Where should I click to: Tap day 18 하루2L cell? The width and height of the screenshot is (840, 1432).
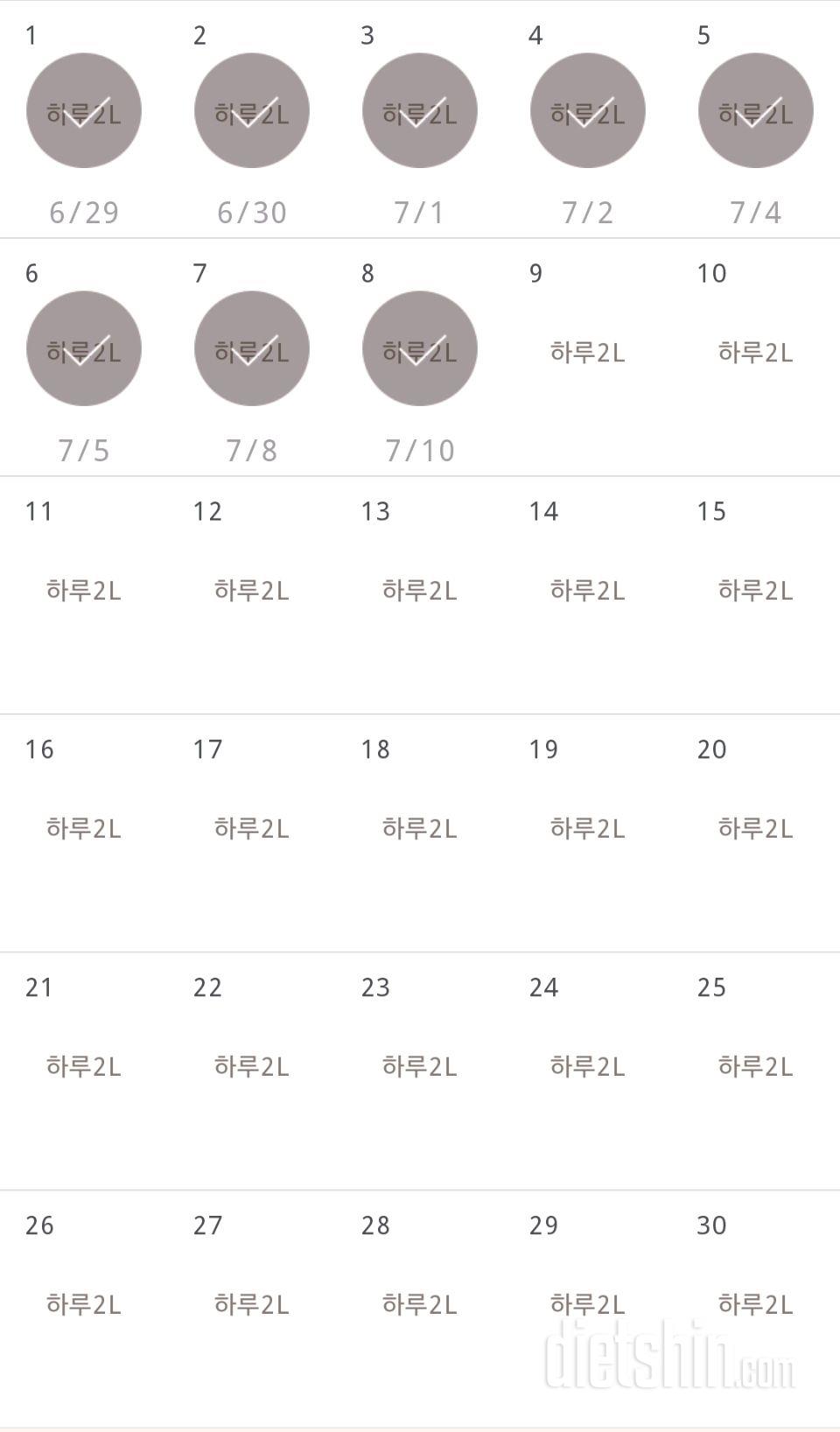(419, 828)
